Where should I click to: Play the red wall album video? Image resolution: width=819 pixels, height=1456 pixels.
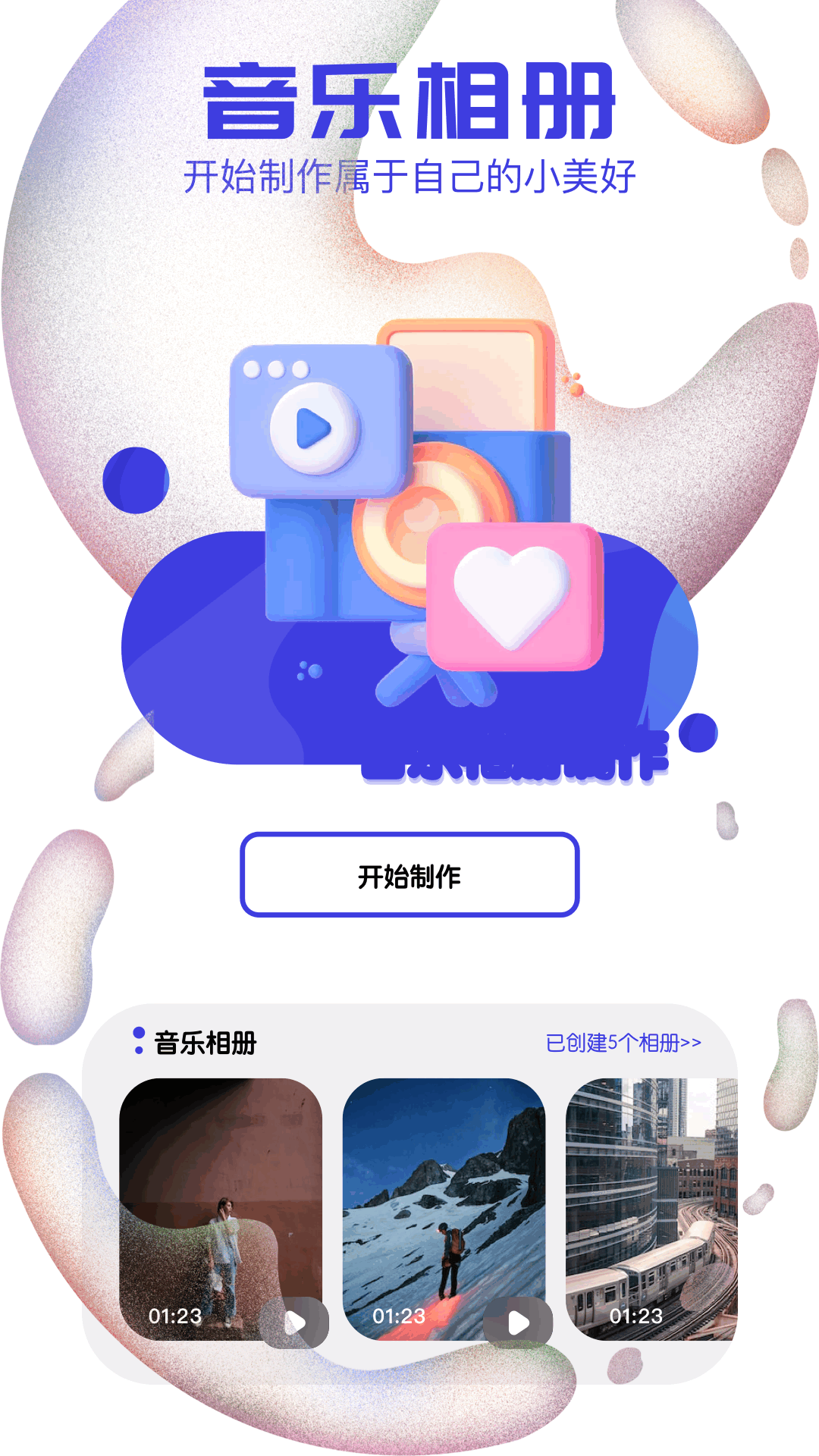coord(294,1323)
